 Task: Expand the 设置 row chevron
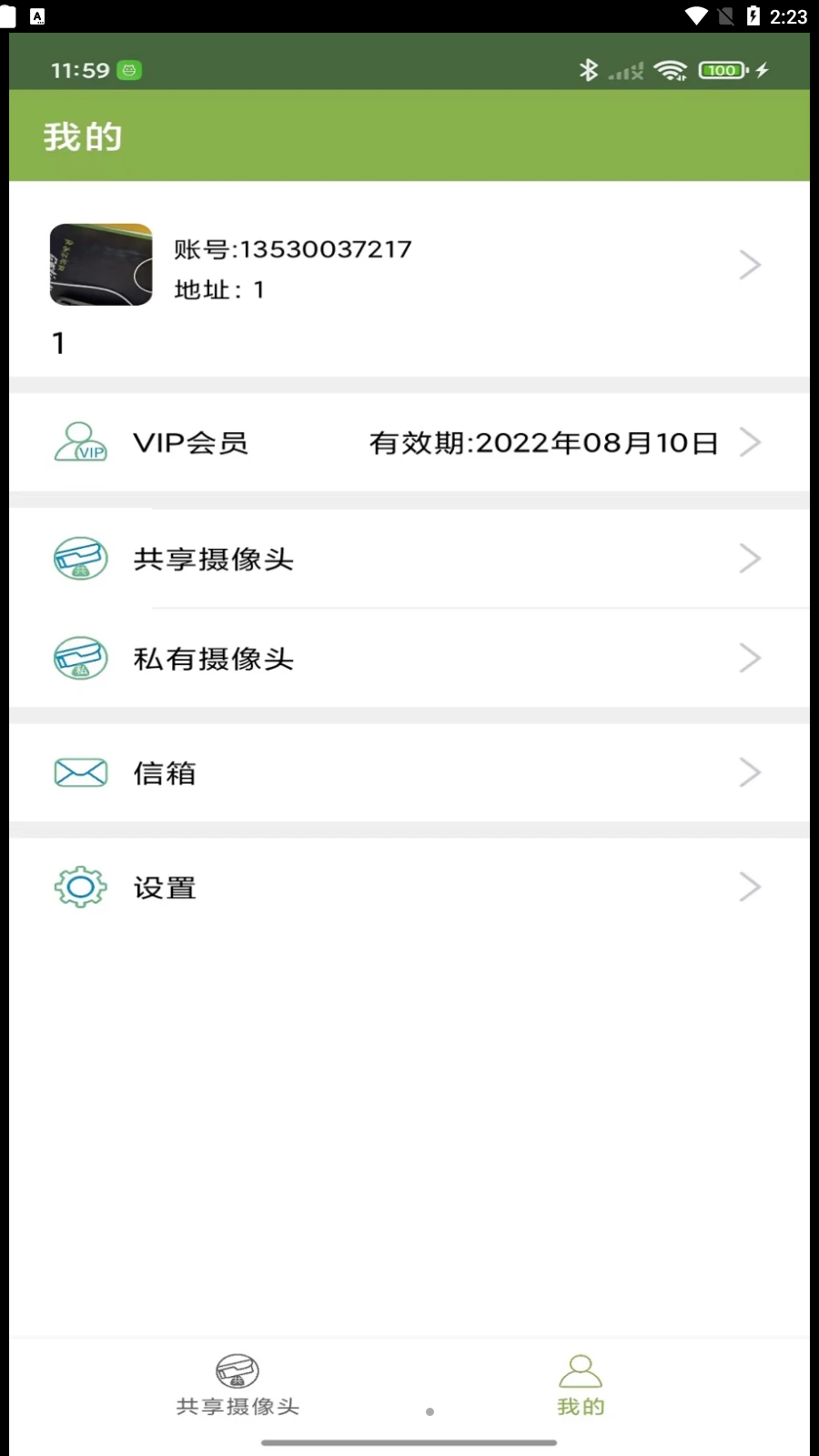tap(750, 886)
